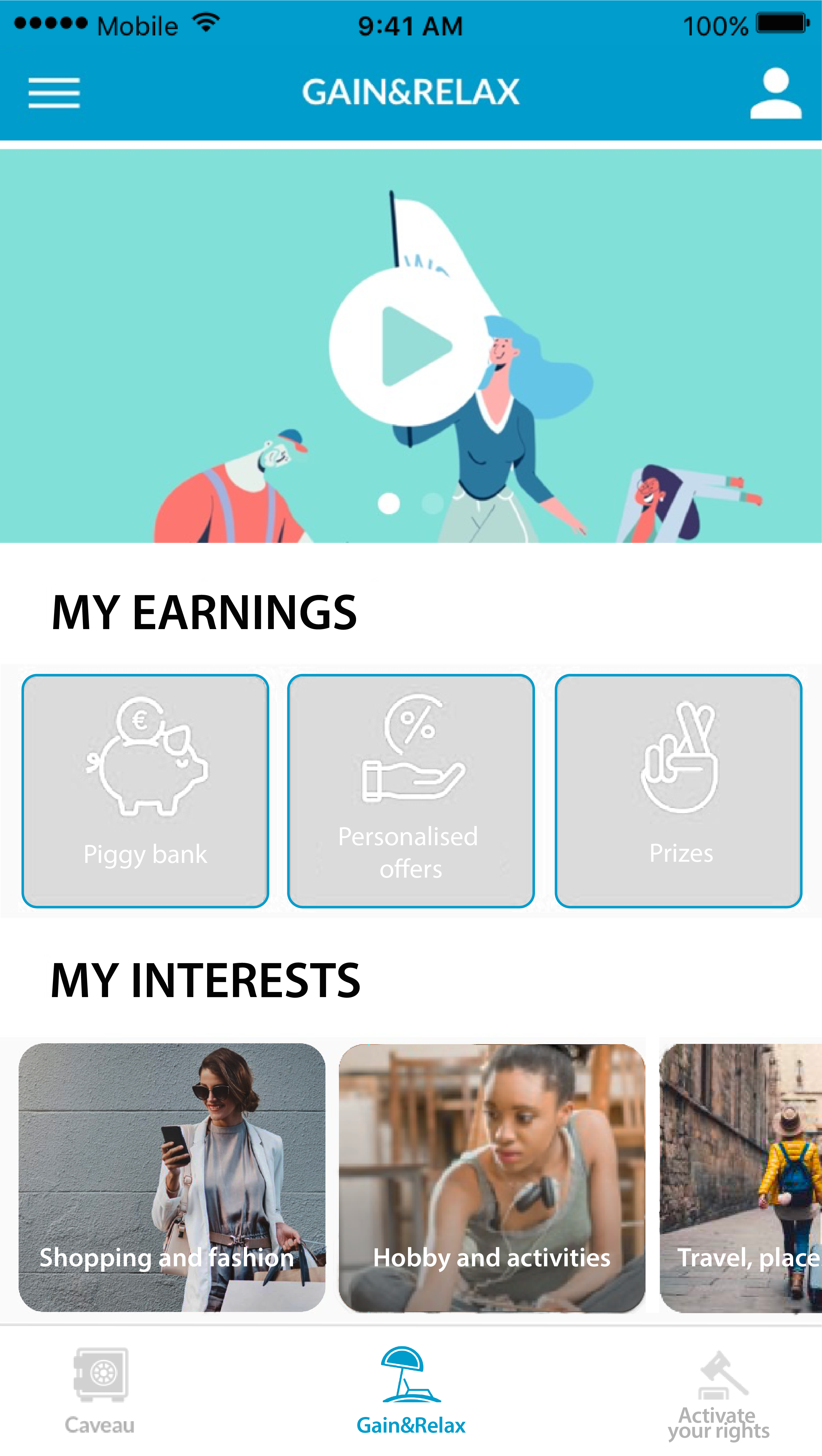View the Prizes card
The height and width of the screenshot is (1456, 822).
[678, 790]
